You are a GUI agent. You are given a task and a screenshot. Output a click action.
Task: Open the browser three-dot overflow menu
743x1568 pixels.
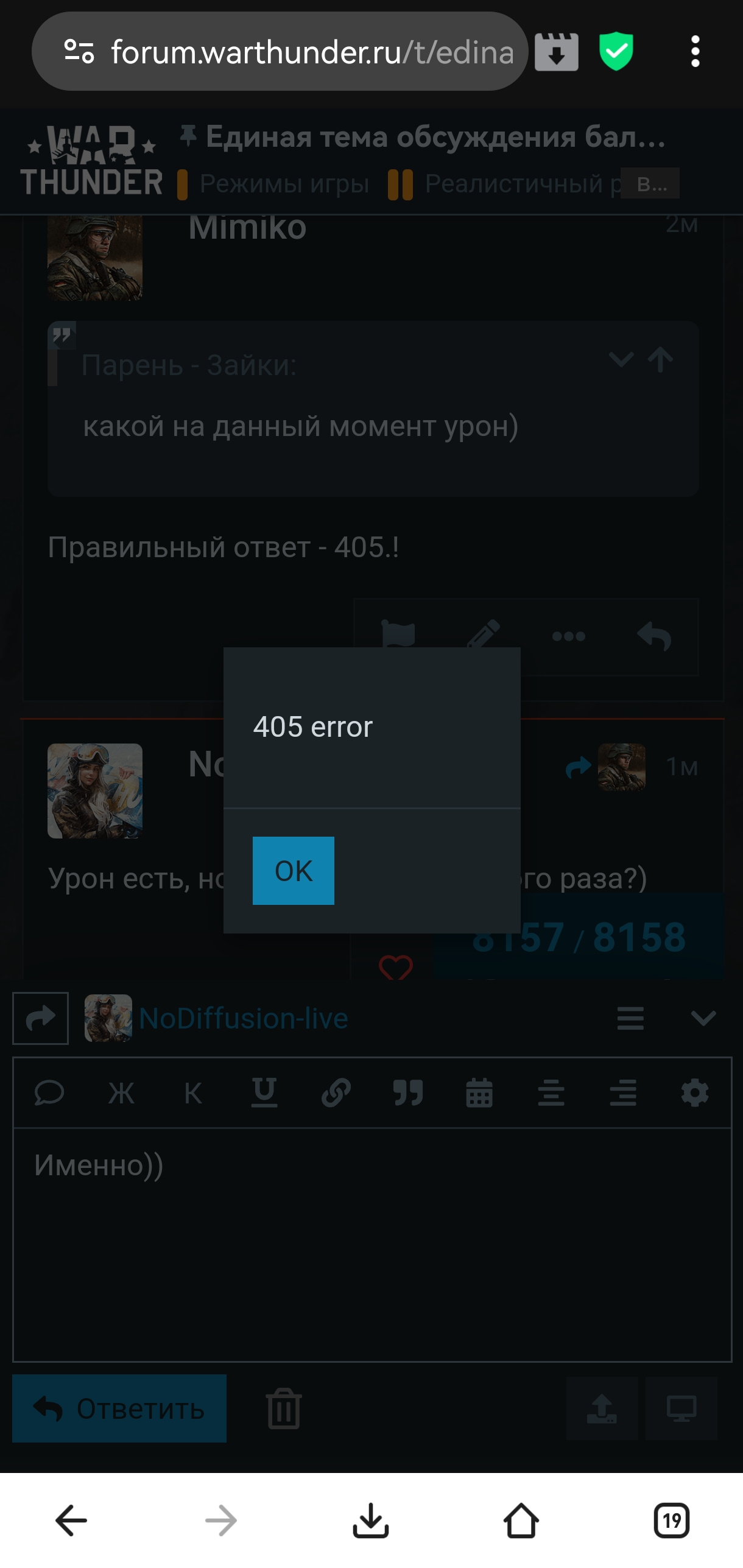tap(695, 52)
